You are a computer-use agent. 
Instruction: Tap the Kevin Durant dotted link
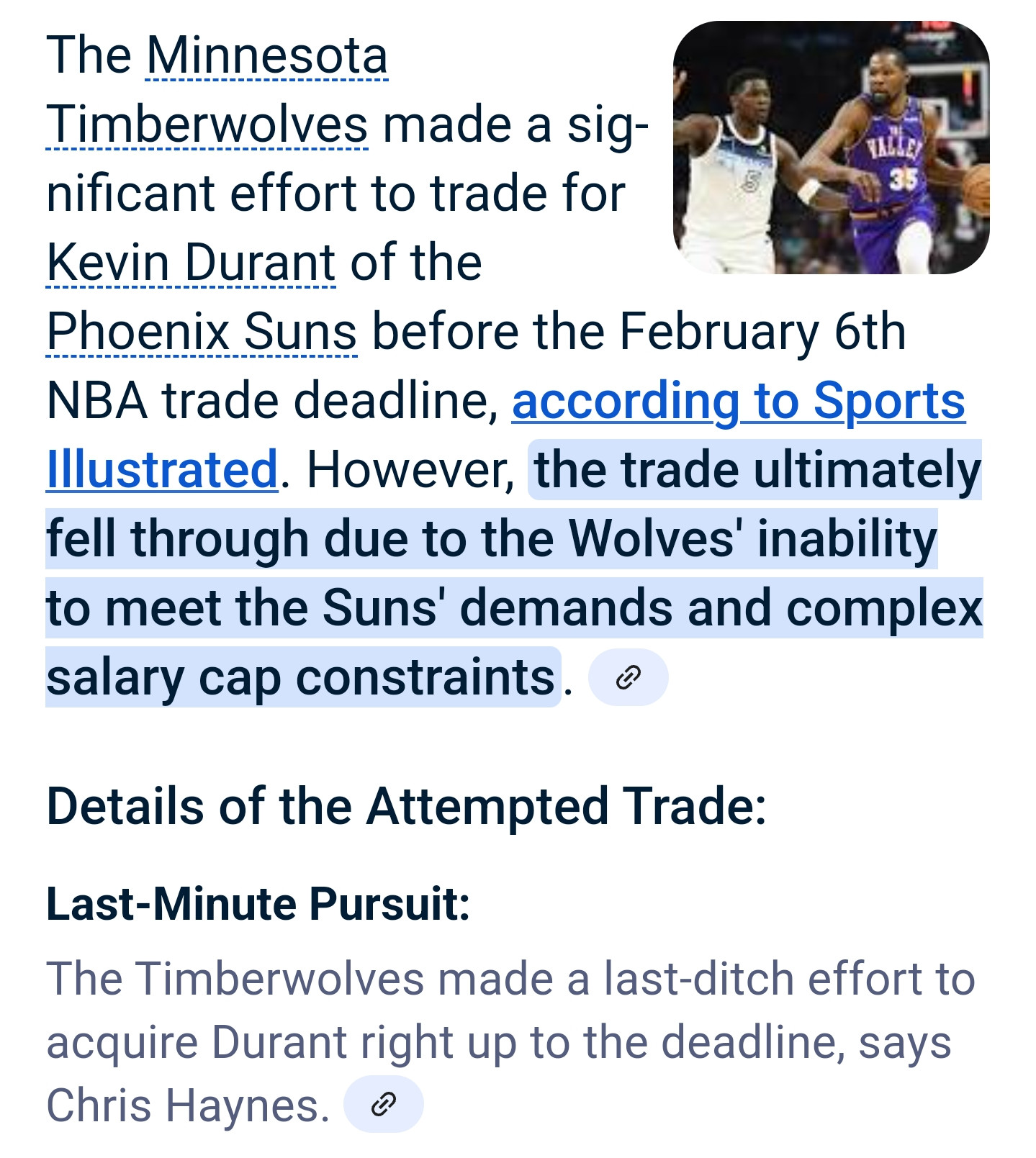pyautogui.click(x=191, y=263)
